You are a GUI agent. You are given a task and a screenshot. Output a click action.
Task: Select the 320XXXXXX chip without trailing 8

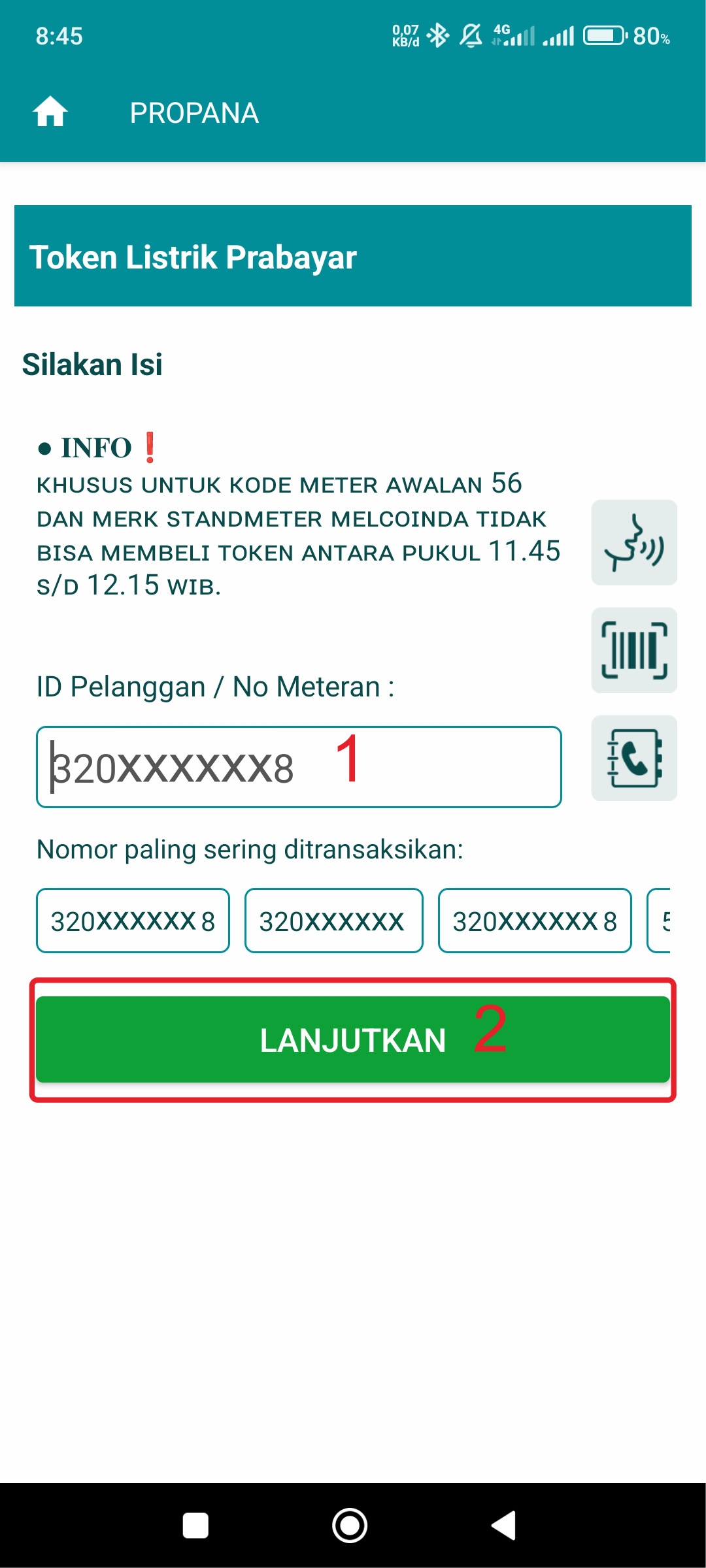[333, 921]
